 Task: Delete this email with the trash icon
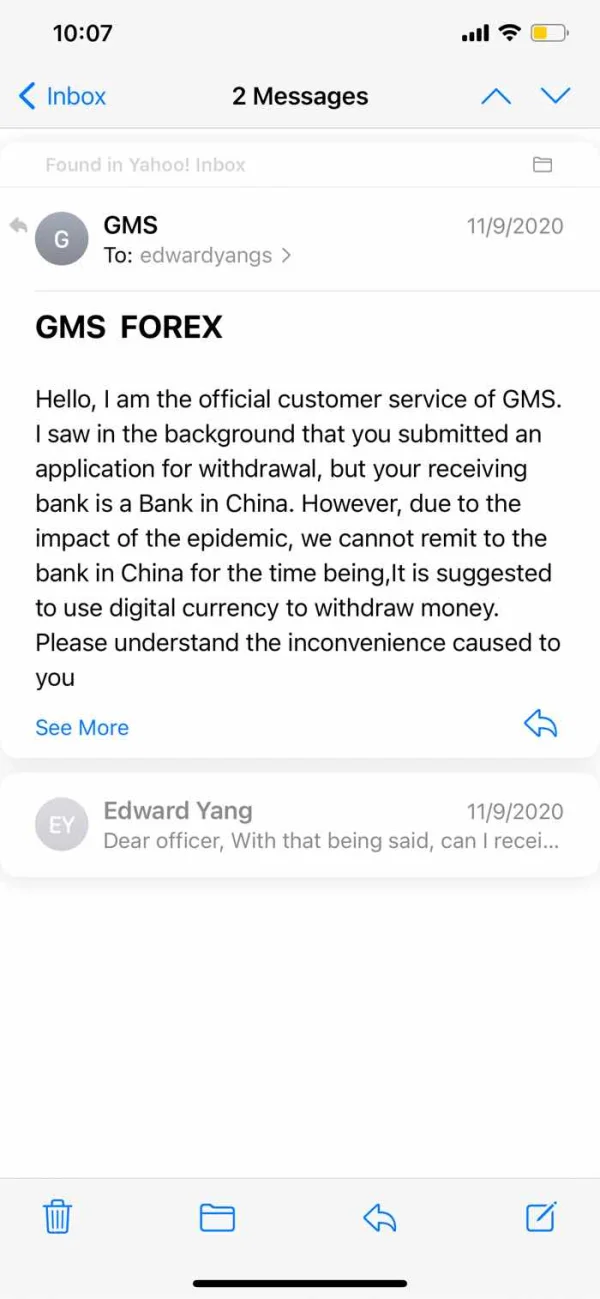(x=58, y=1217)
